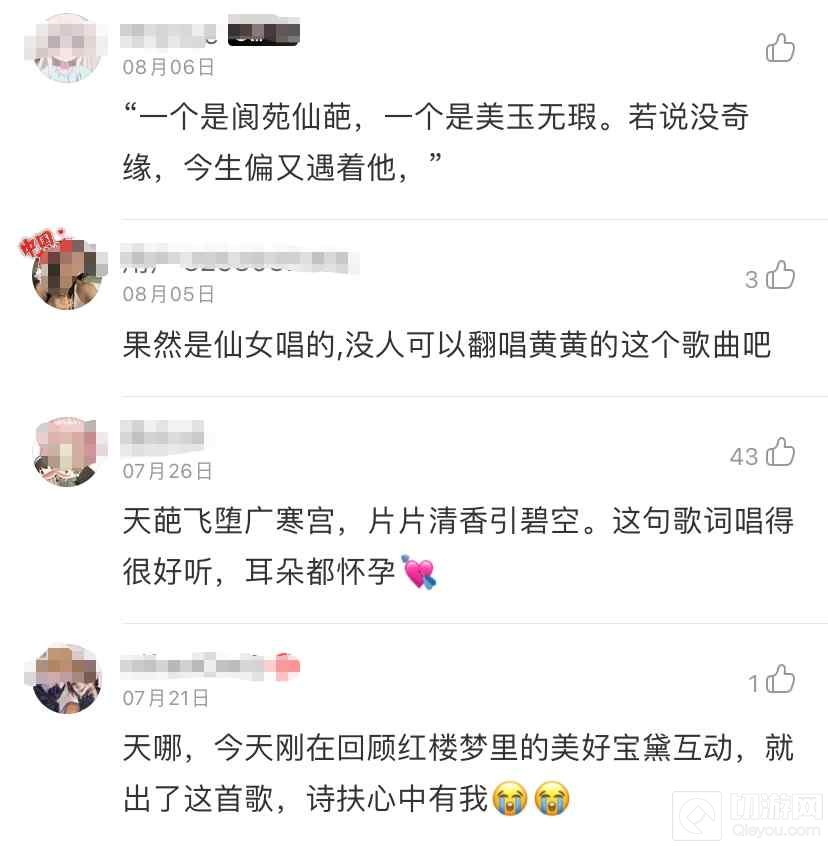The image size is (828, 846).
Task: Like the comment with 43 likes
Action: coord(780,454)
